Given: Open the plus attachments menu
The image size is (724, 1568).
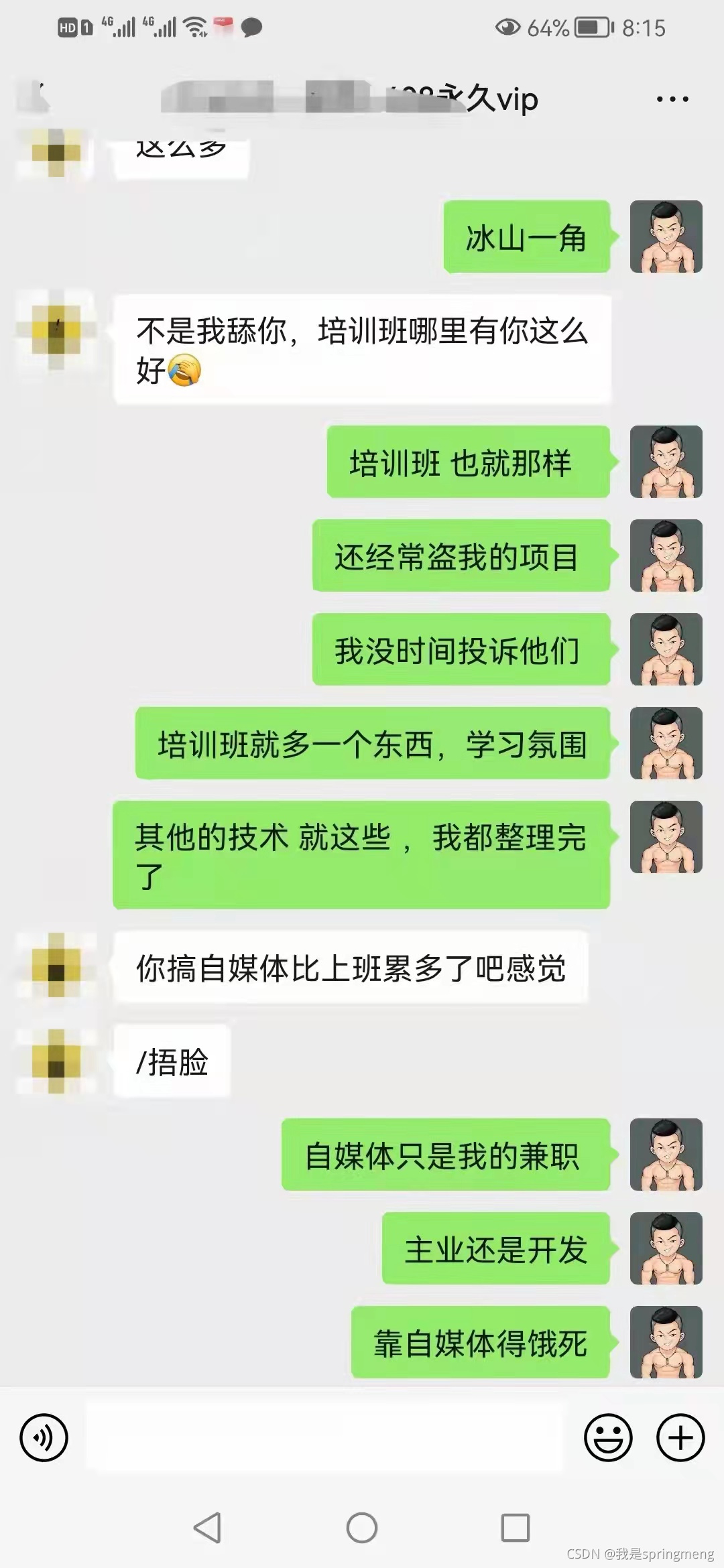Looking at the screenshot, I should 680,1437.
